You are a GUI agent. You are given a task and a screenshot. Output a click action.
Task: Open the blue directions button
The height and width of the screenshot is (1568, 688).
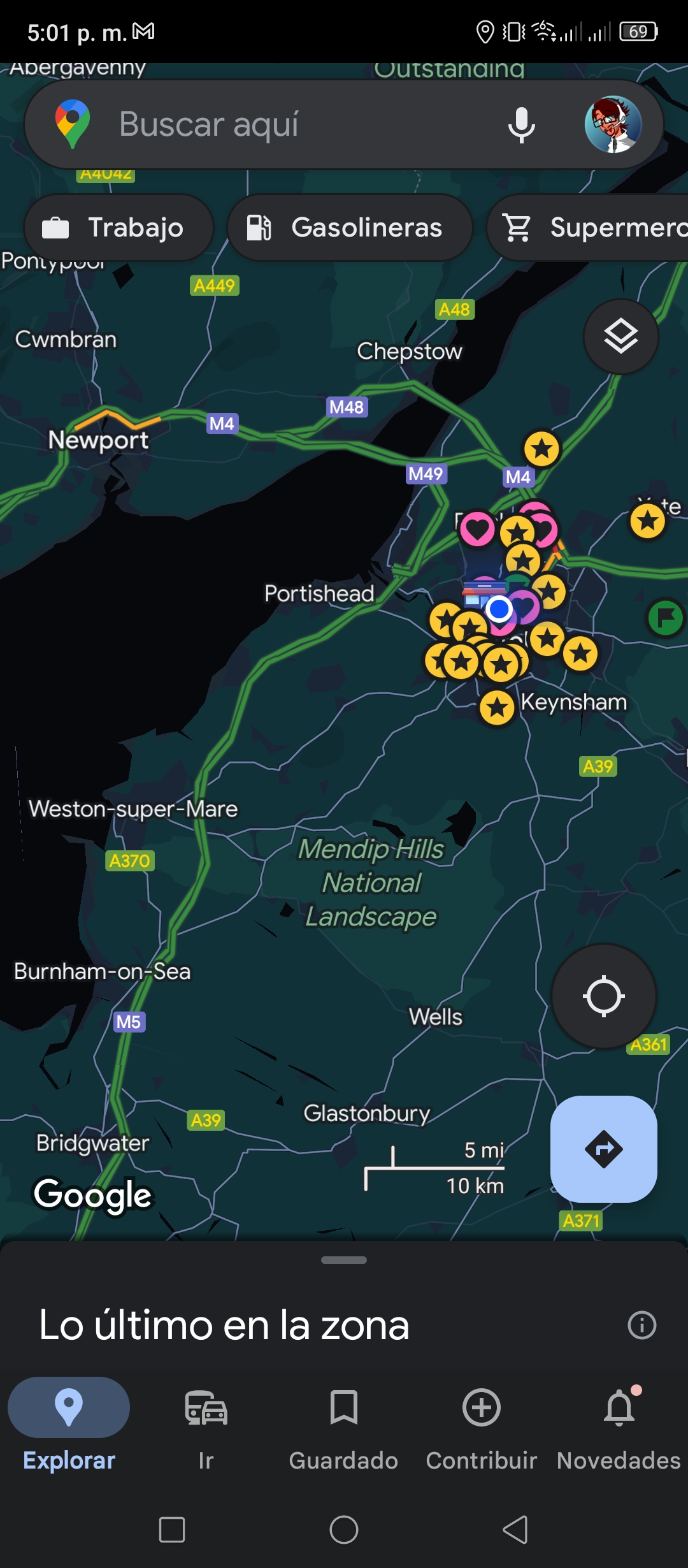603,1149
